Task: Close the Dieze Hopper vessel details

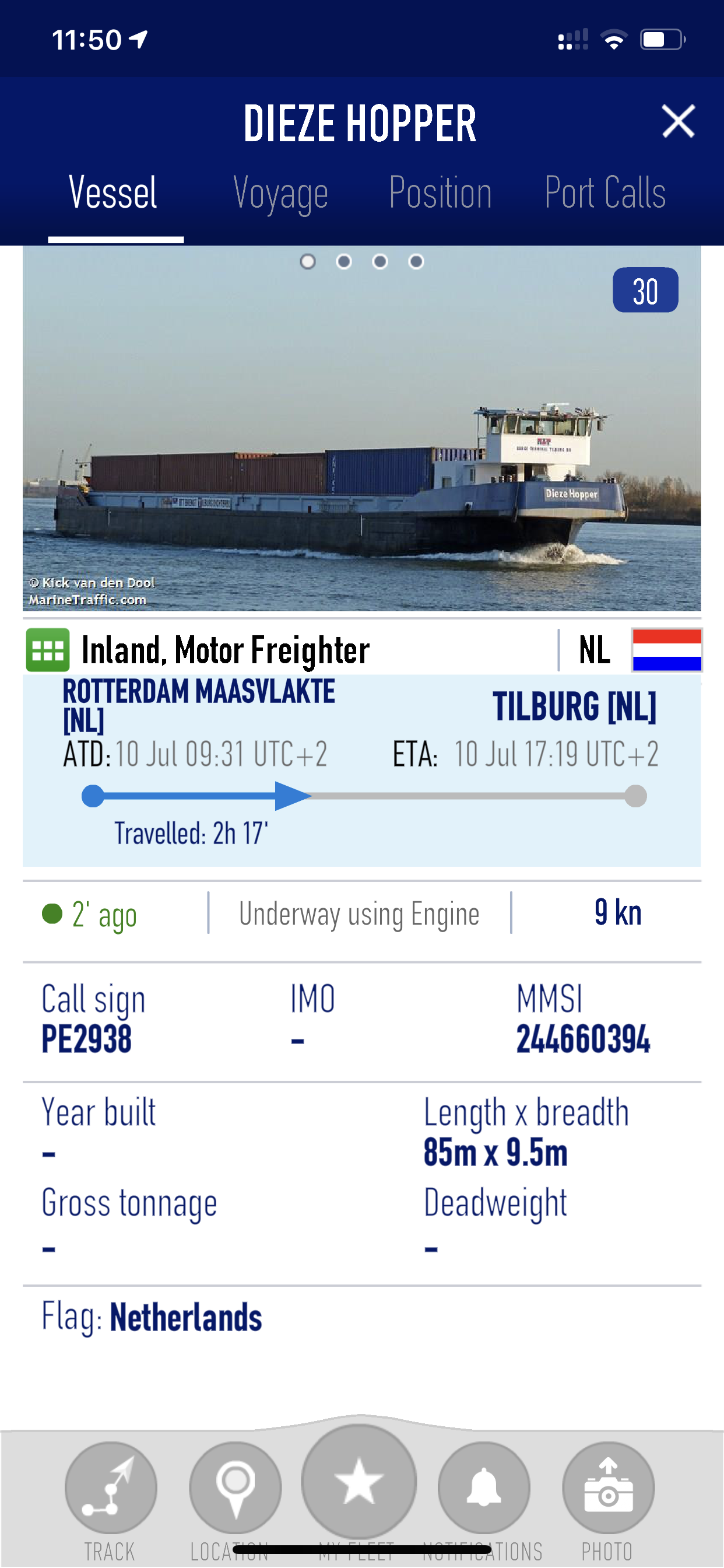Action: point(678,121)
